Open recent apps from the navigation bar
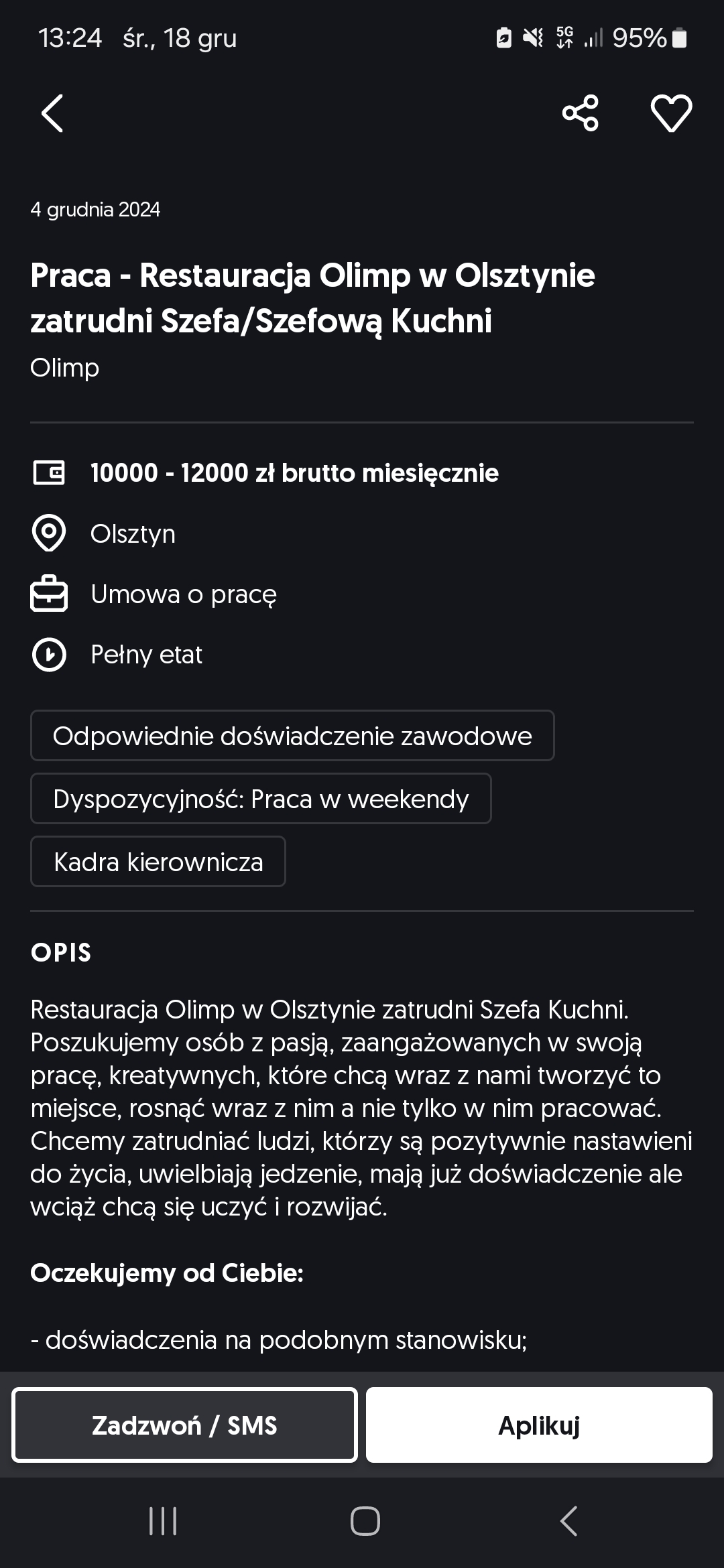 click(x=163, y=1521)
